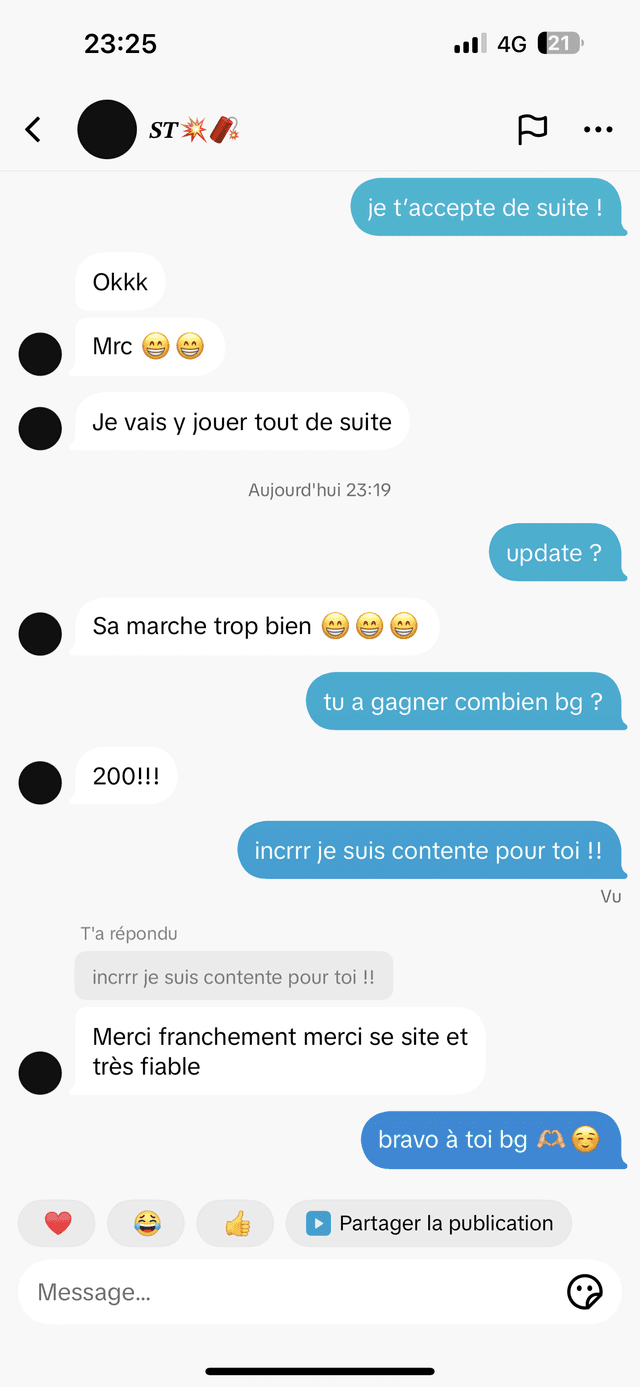Tap Partager la publication
This screenshot has height=1387, width=640.
click(x=429, y=1223)
